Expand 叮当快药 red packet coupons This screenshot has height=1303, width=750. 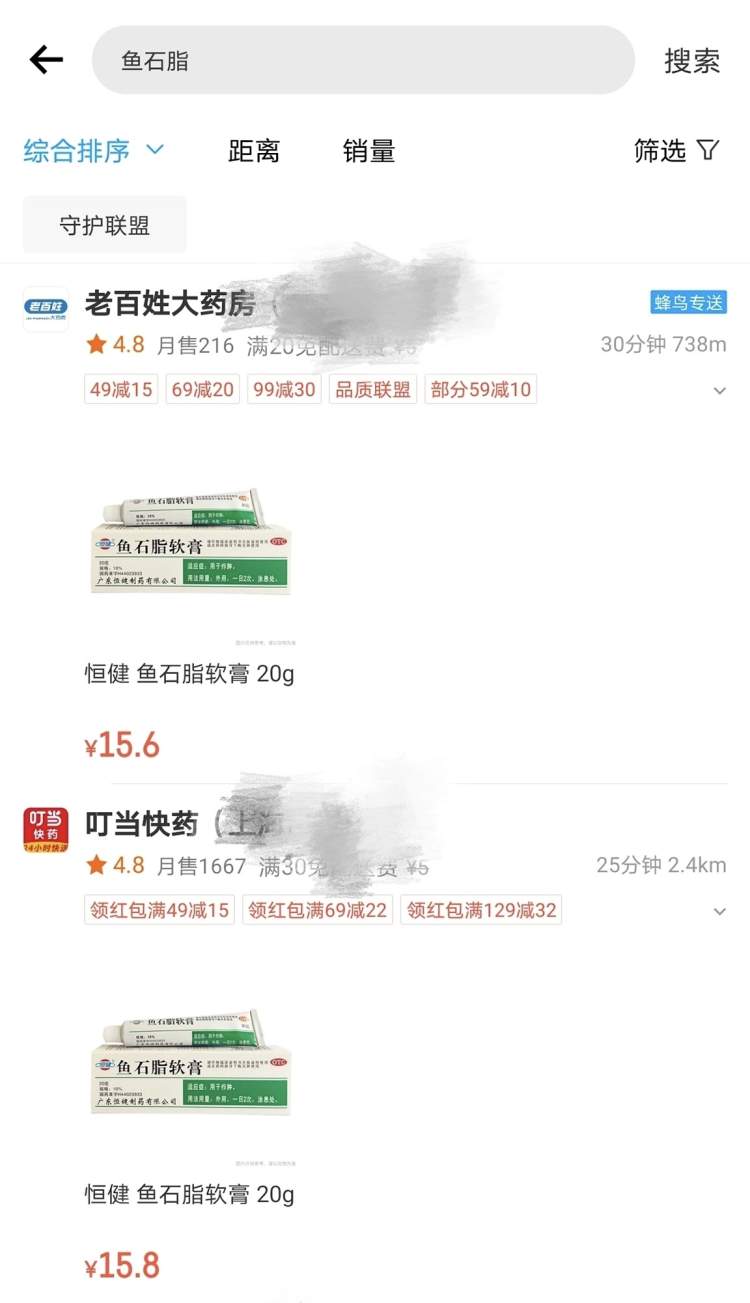719,911
